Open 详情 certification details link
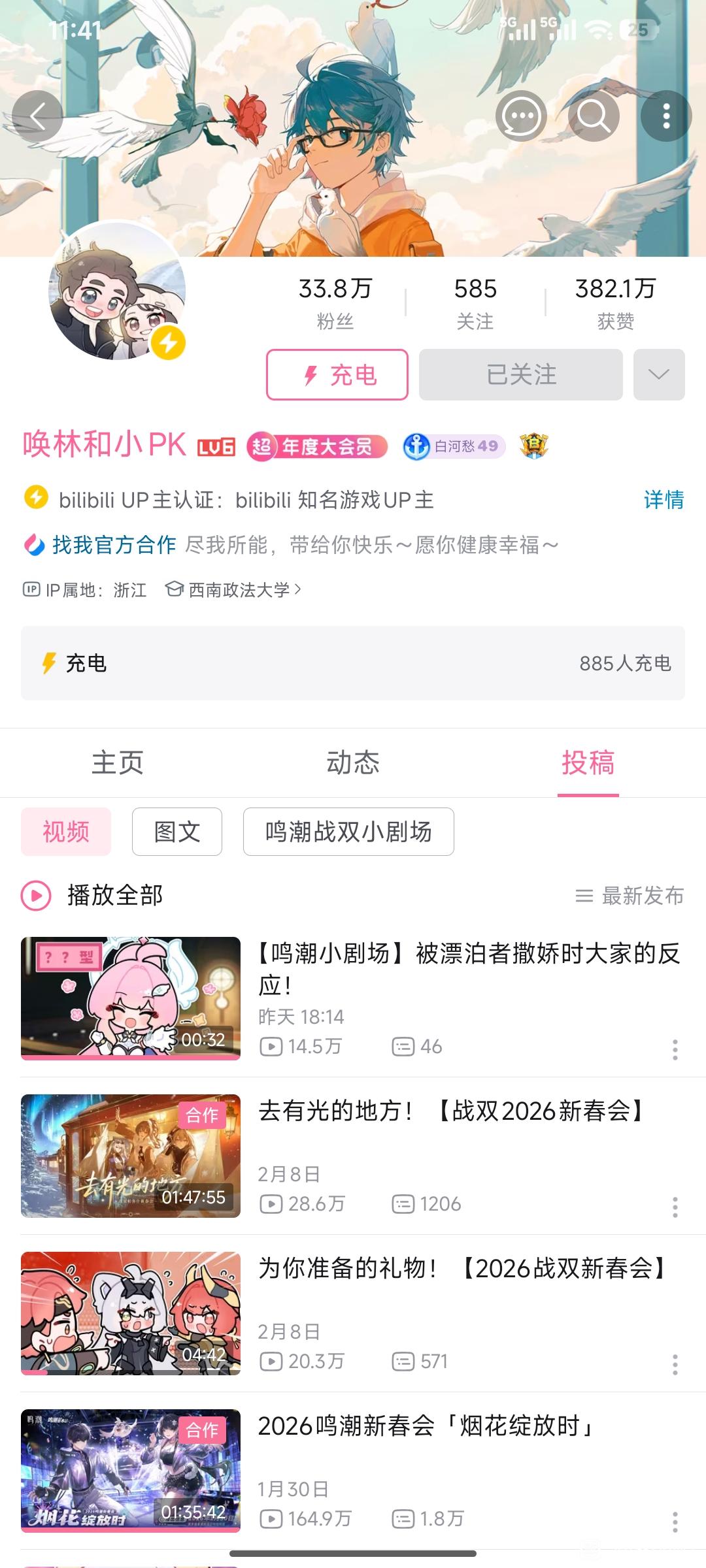The image size is (706, 1568). pos(664,500)
